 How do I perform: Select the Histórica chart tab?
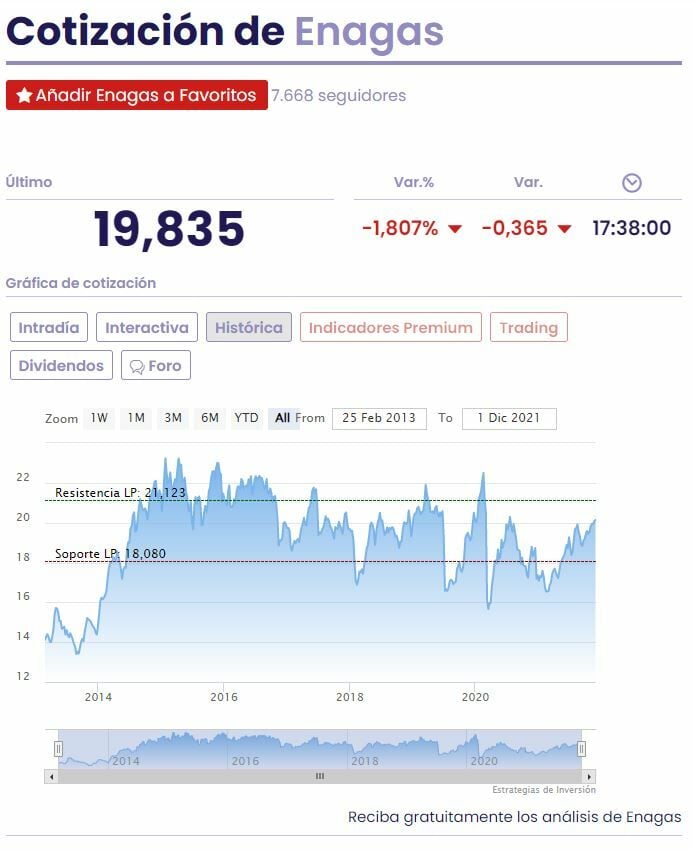click(249, 327)
